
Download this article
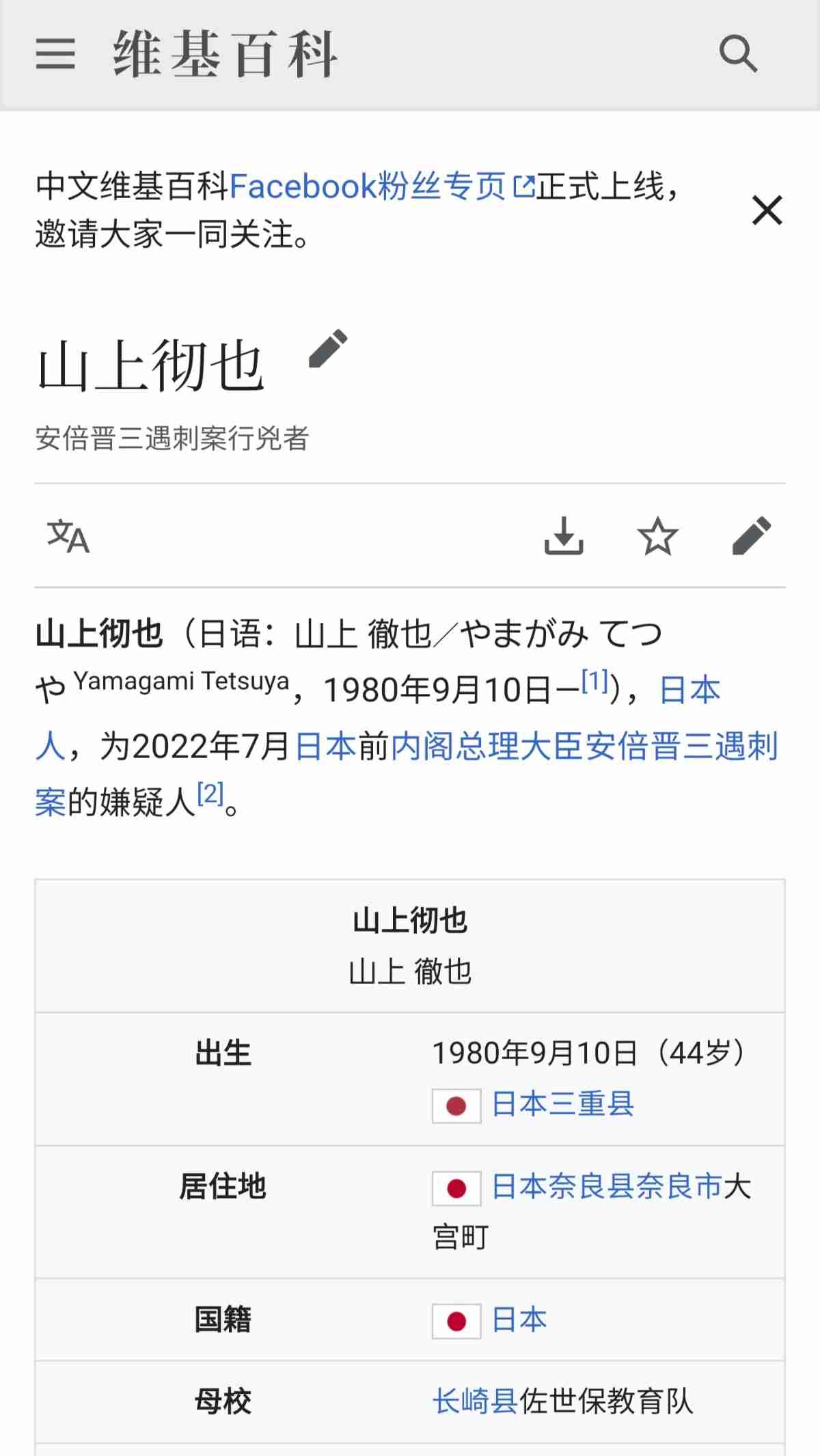click(564, 536)
